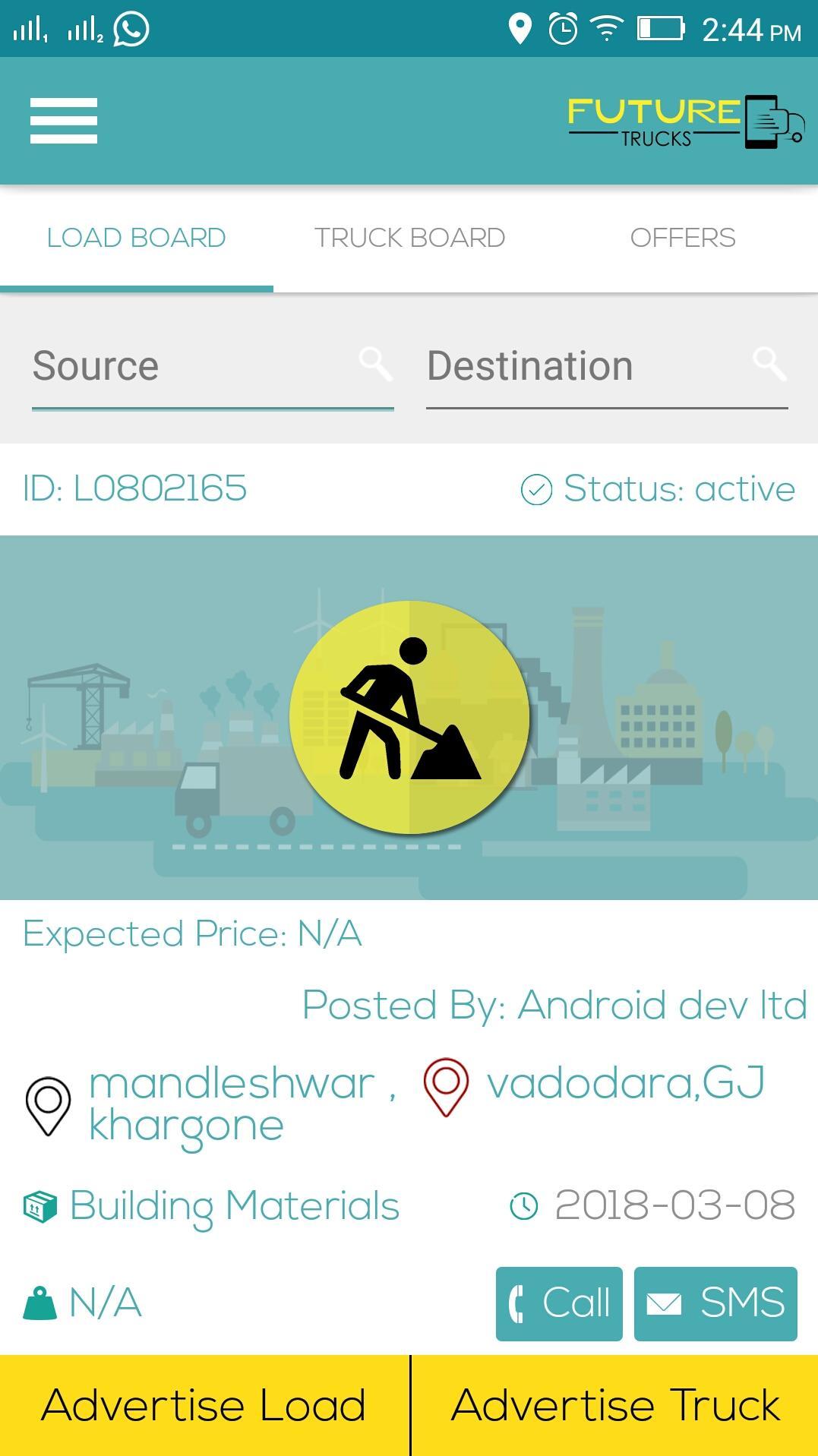Advertise a new load

coord(204,1405)
